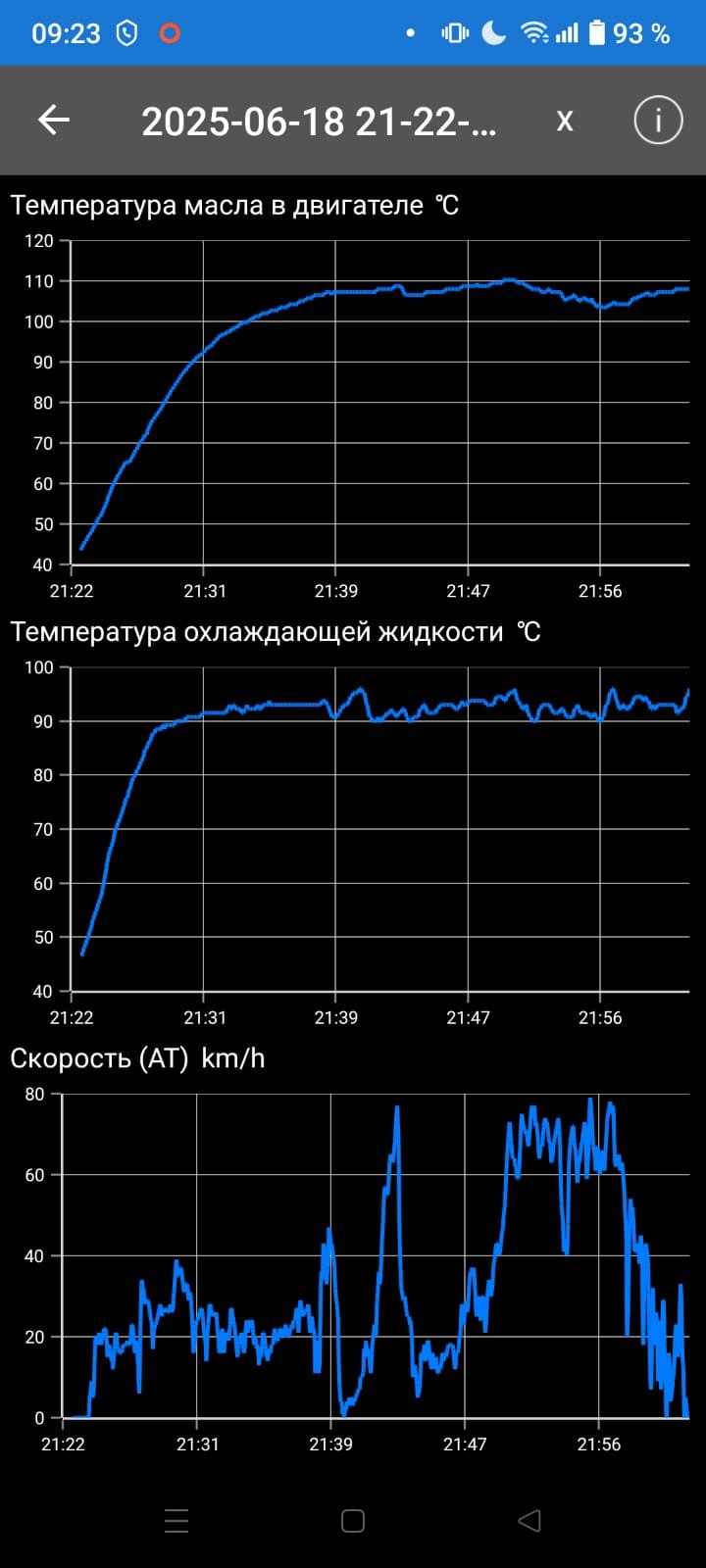Open the recent apps menu button
The width and height of the screenshot is (706, 1568).
click(x=176, y=1520)
